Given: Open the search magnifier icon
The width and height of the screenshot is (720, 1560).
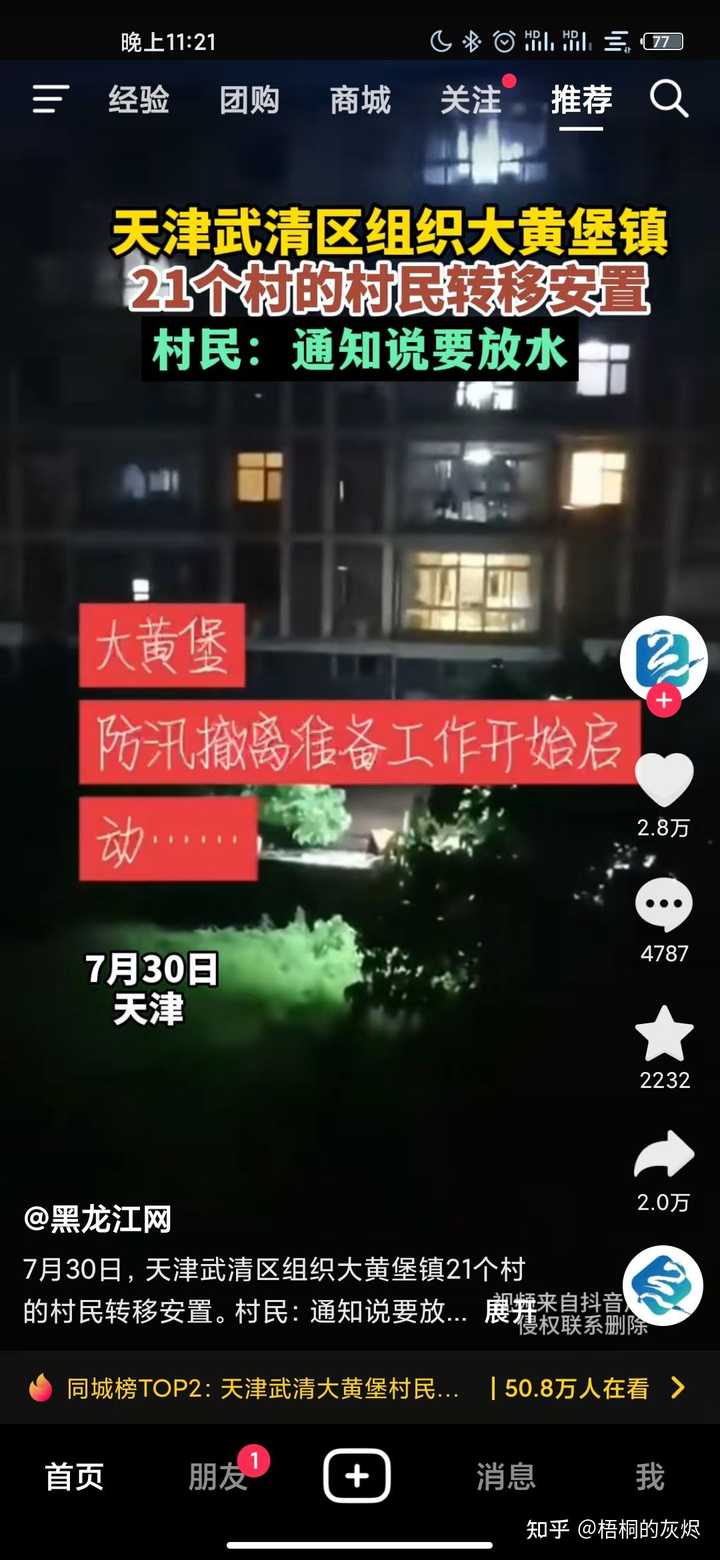Looking at the screenshot, I should (668, 99).
